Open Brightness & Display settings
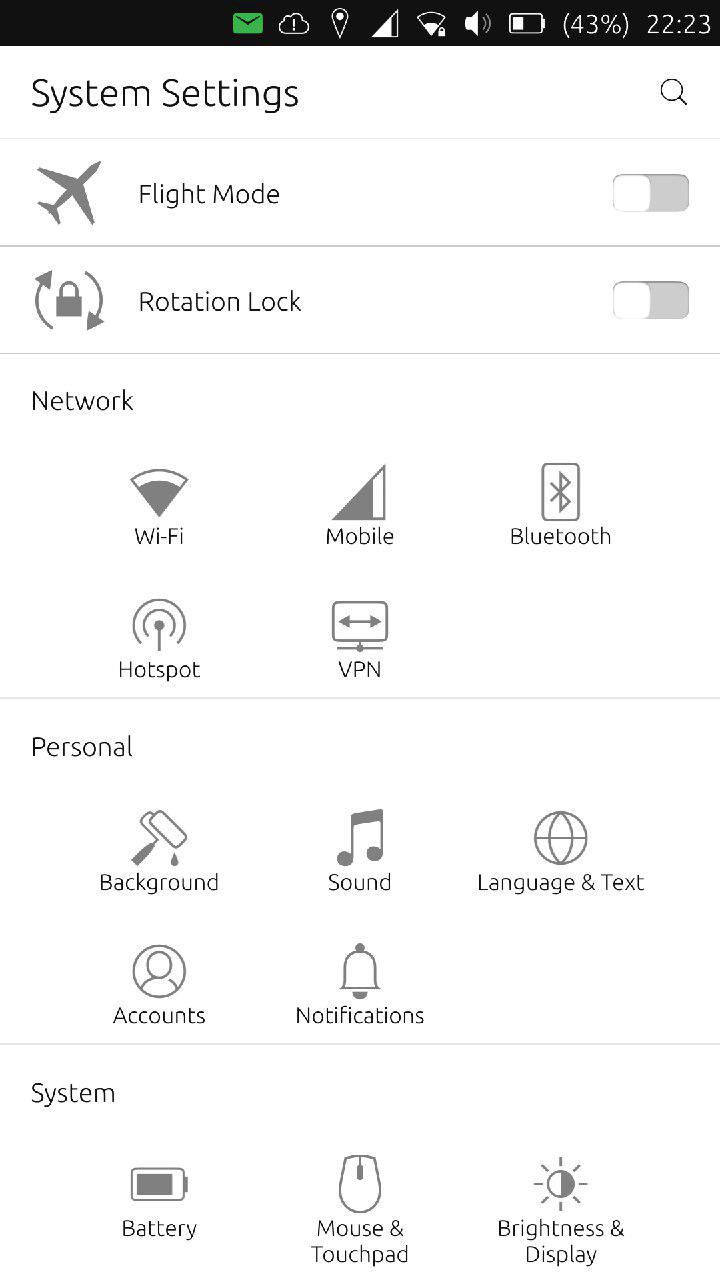The width and height of the screenshot is (720, 1280). tap(560, 1209)
